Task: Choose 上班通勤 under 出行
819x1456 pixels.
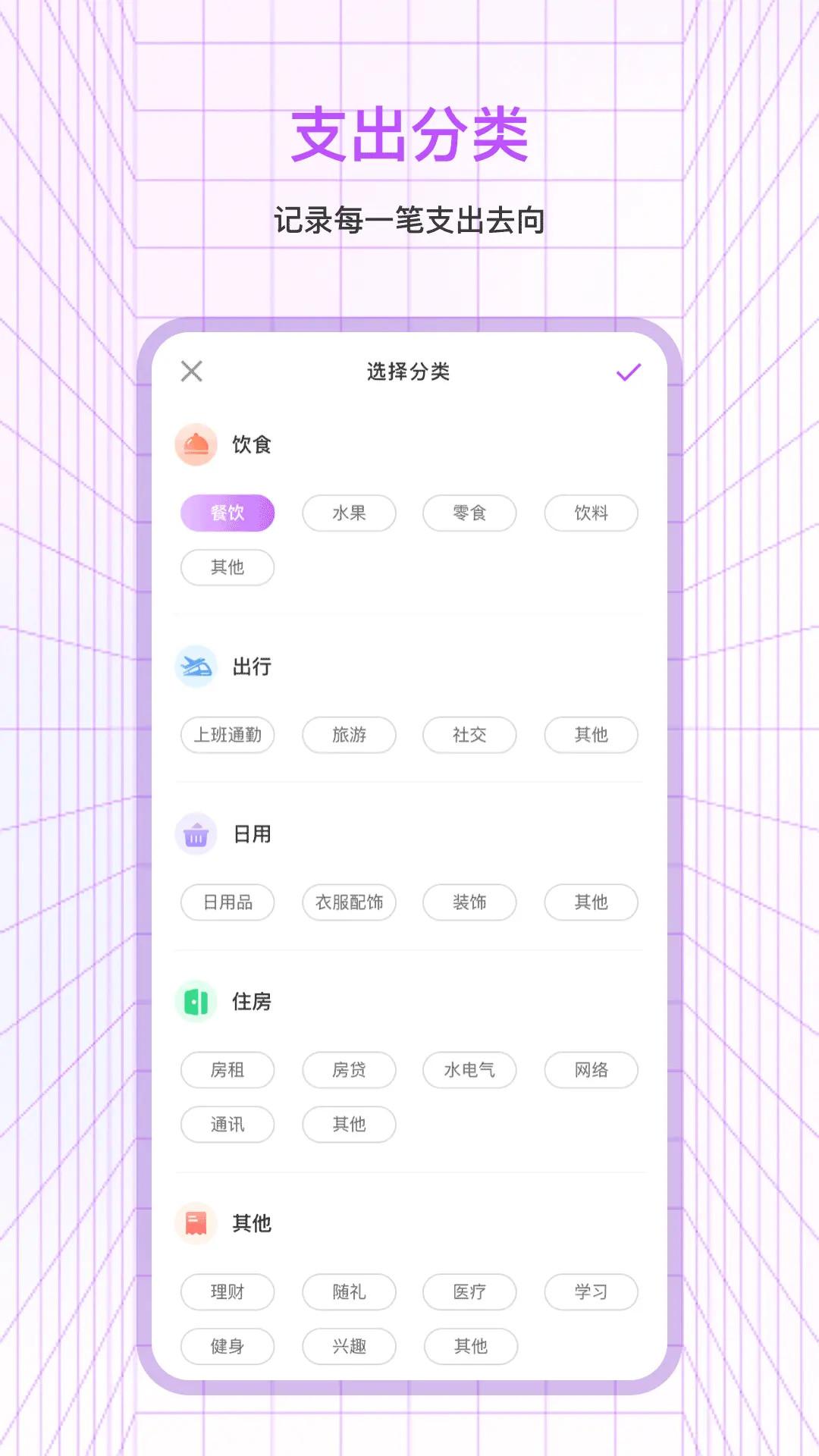Action: [x=228, y=735]
